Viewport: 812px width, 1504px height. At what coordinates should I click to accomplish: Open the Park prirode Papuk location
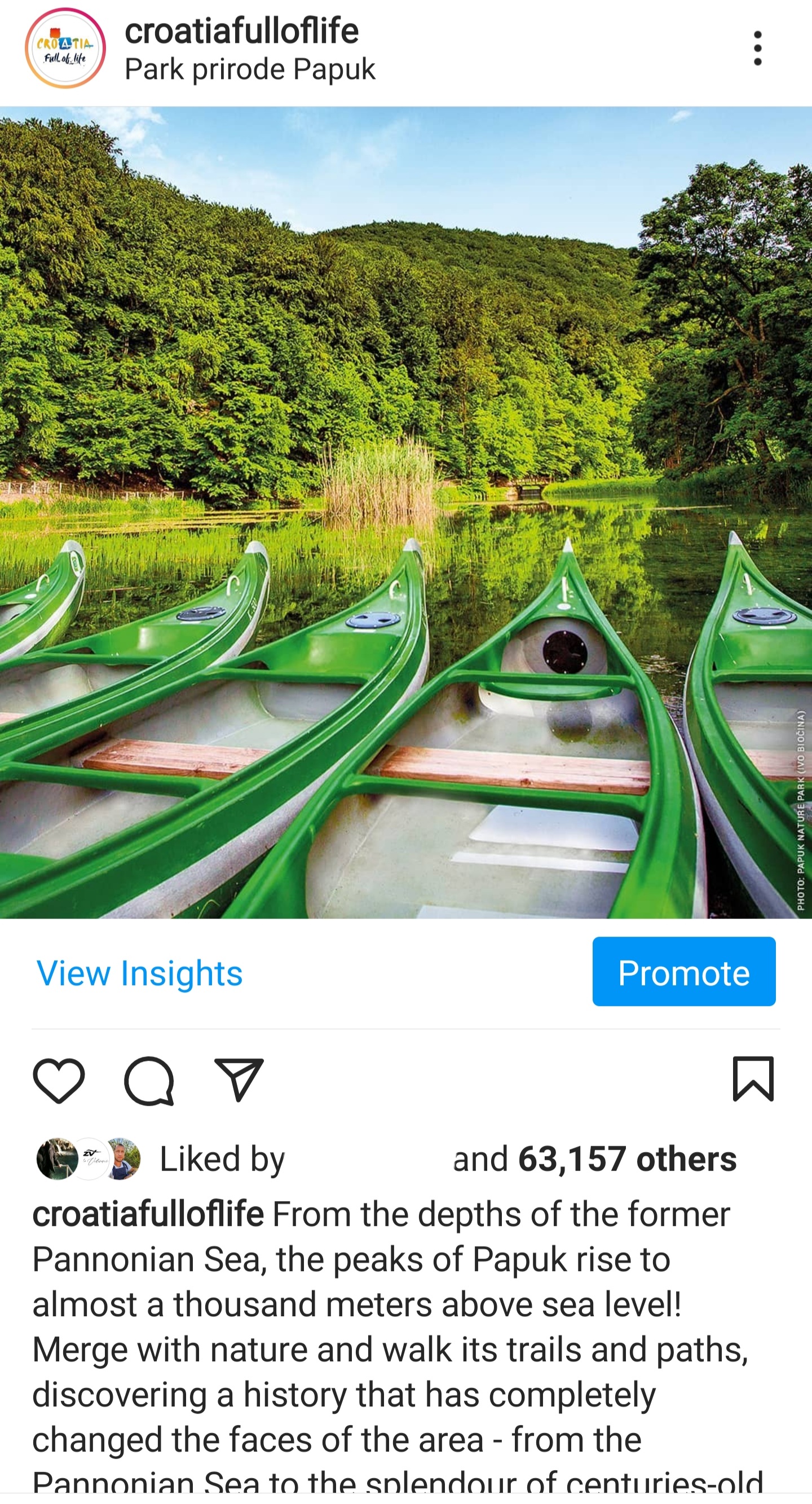[250, 69]
